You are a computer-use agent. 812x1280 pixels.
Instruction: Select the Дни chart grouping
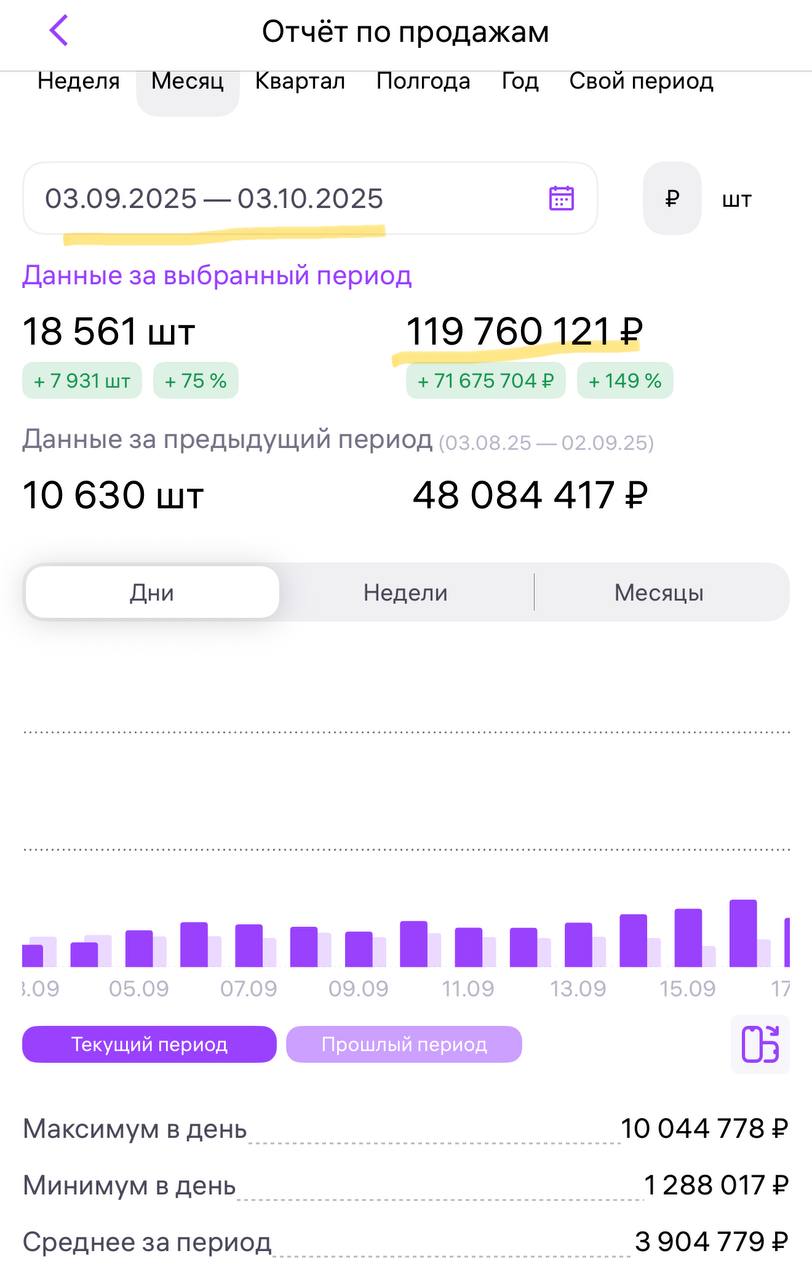[x=152, y=593]
